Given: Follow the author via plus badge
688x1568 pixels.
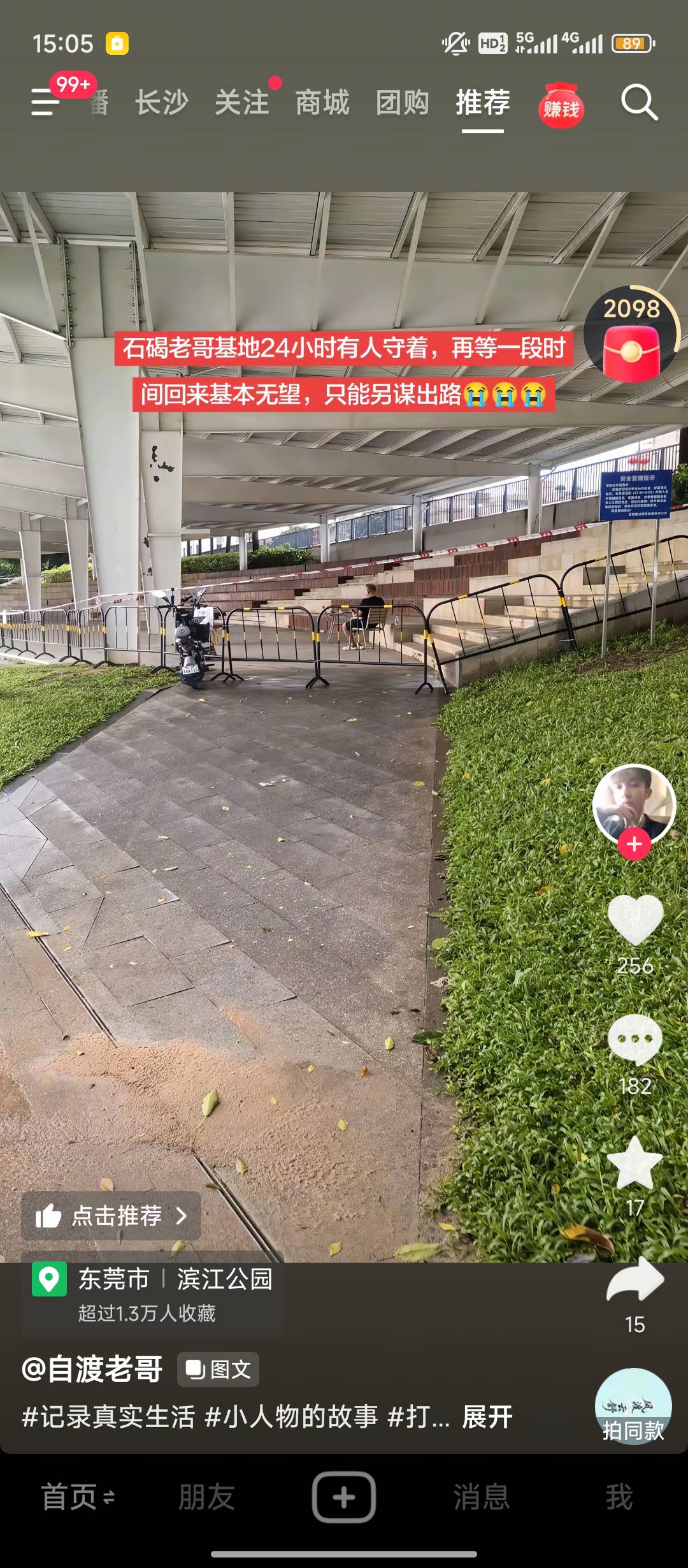Looking at the screenshot, I should pyautogui.click(x=634, y=844).
